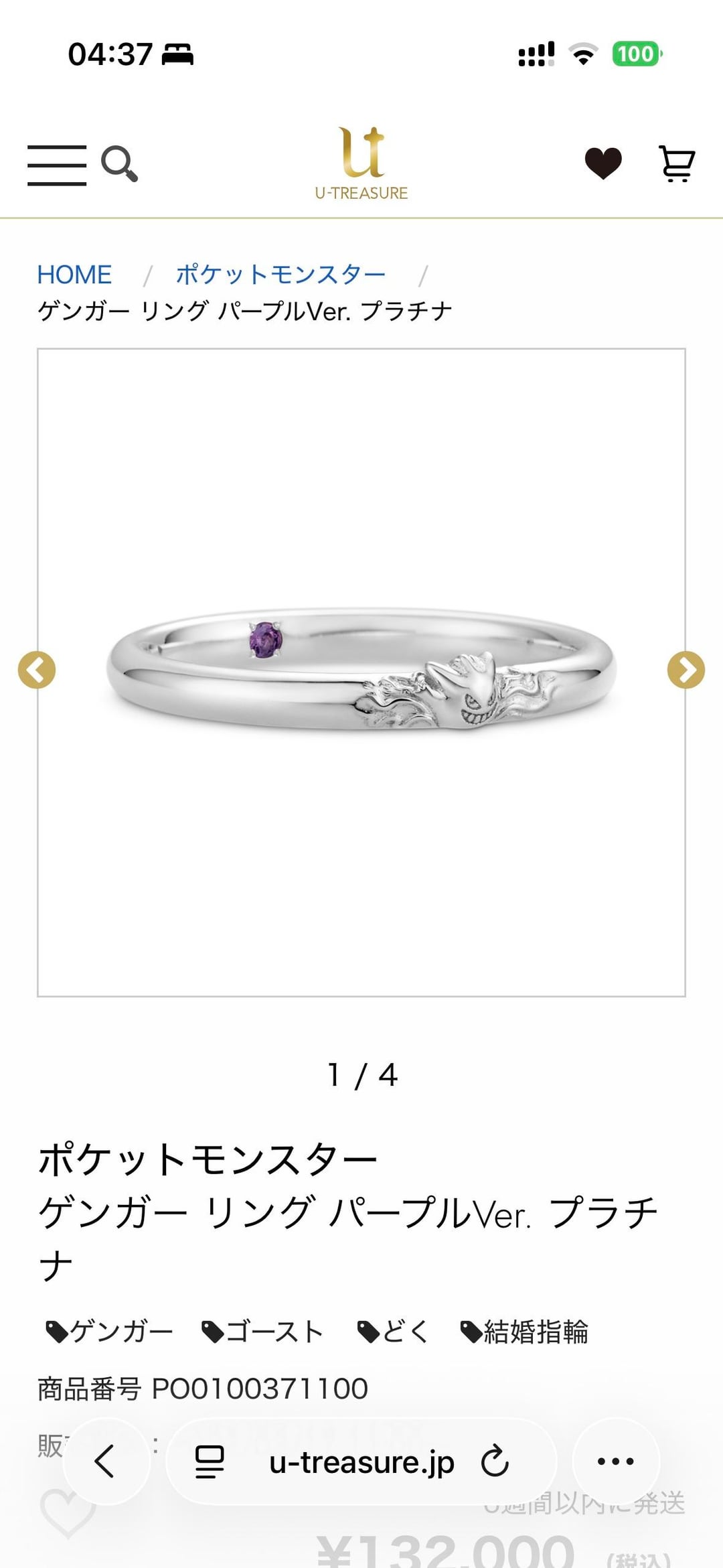Select the どく tag
The width and height of the screenshot is (723, 1568).
(x=394, y=1332)
